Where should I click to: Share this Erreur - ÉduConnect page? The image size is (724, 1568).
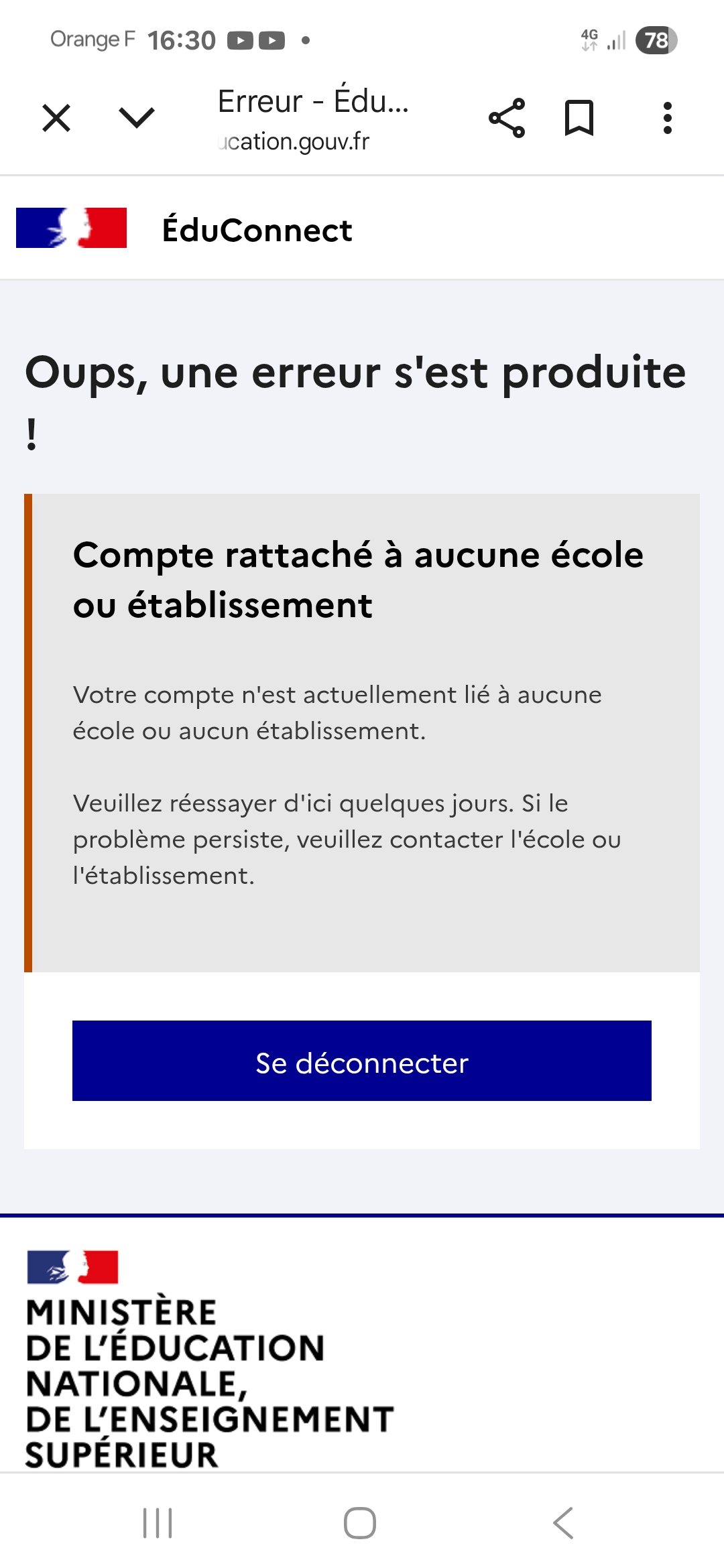(x=507, y=119)
